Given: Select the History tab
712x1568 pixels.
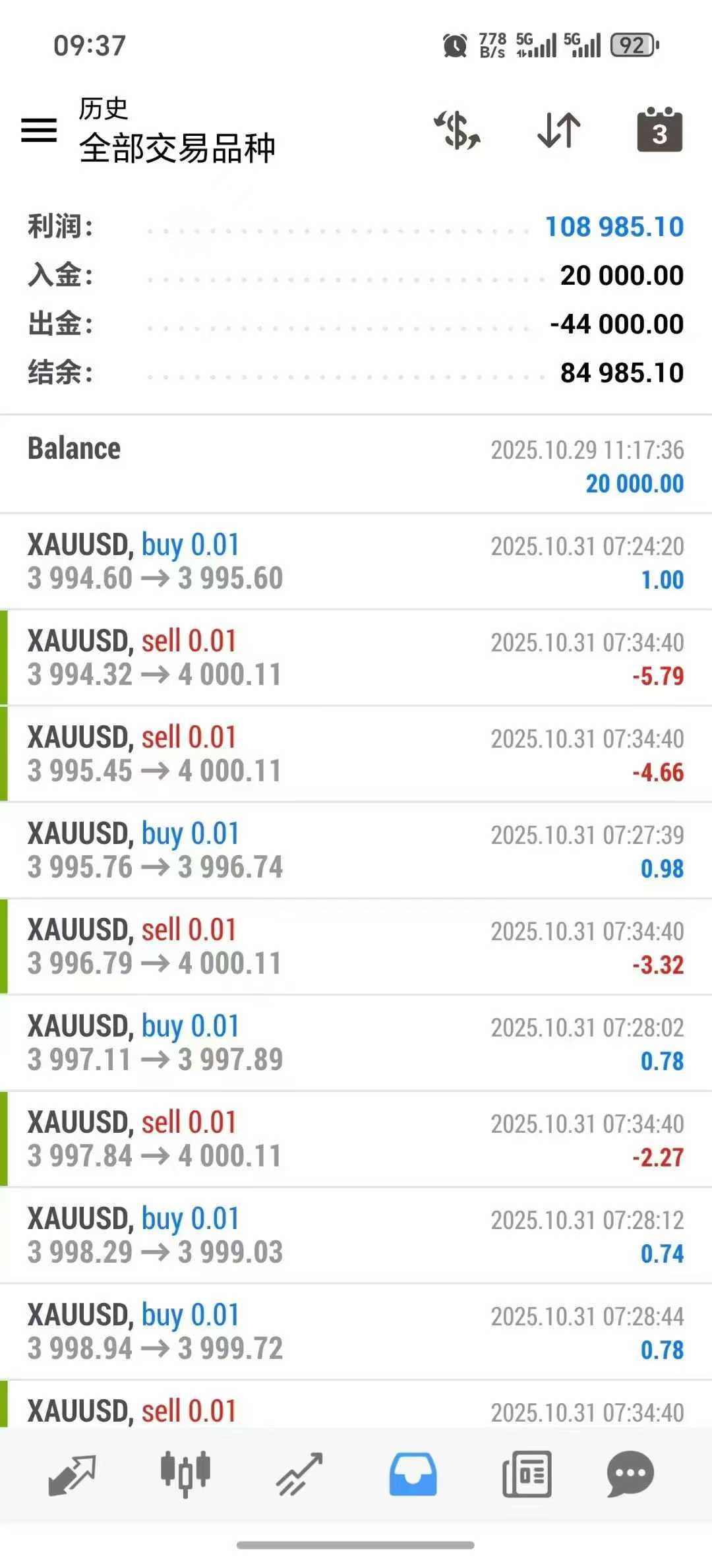Looking at the screenshot, I should (x=413, y=1474).
